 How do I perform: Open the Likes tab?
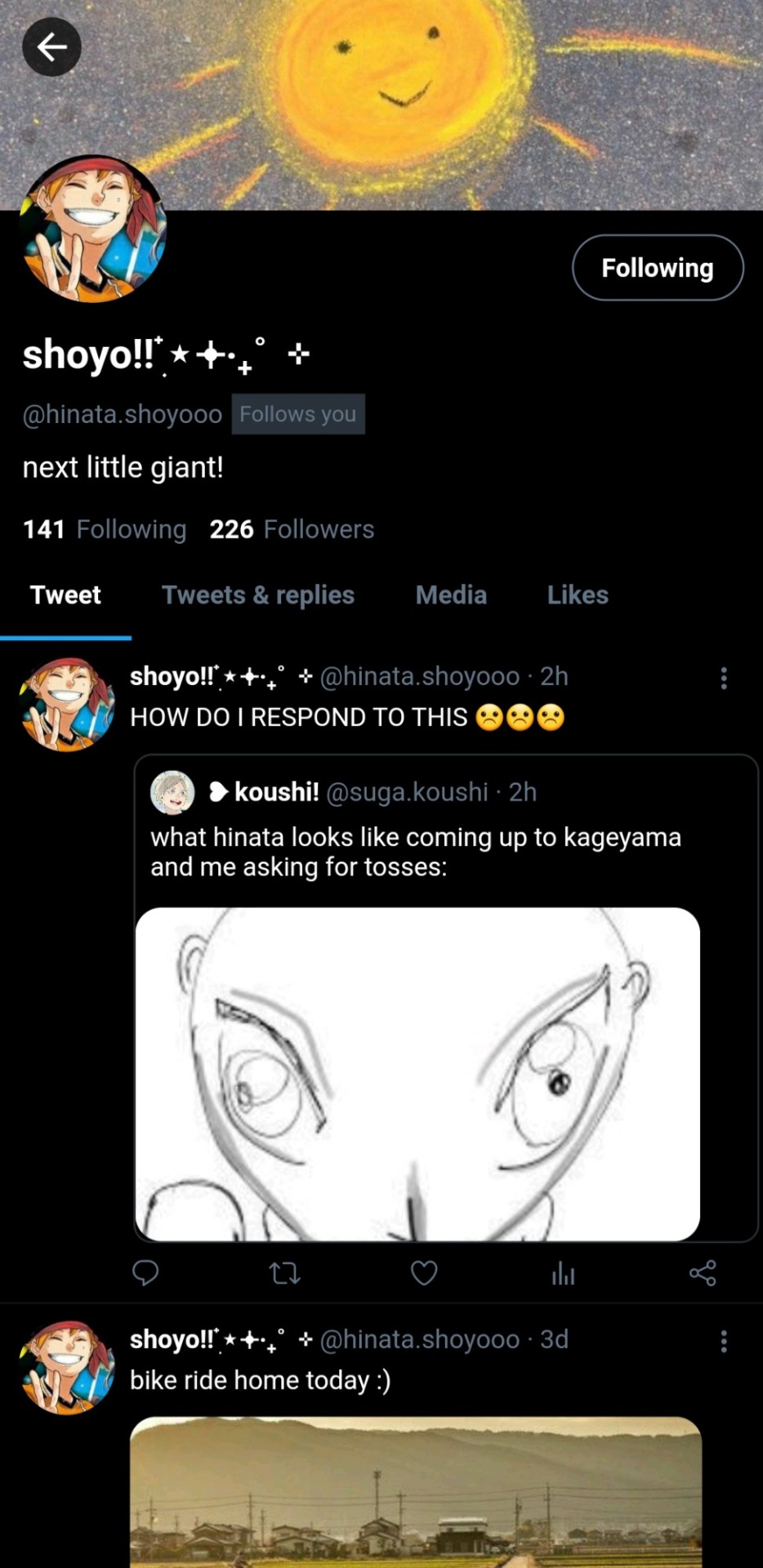pos(578,595)
